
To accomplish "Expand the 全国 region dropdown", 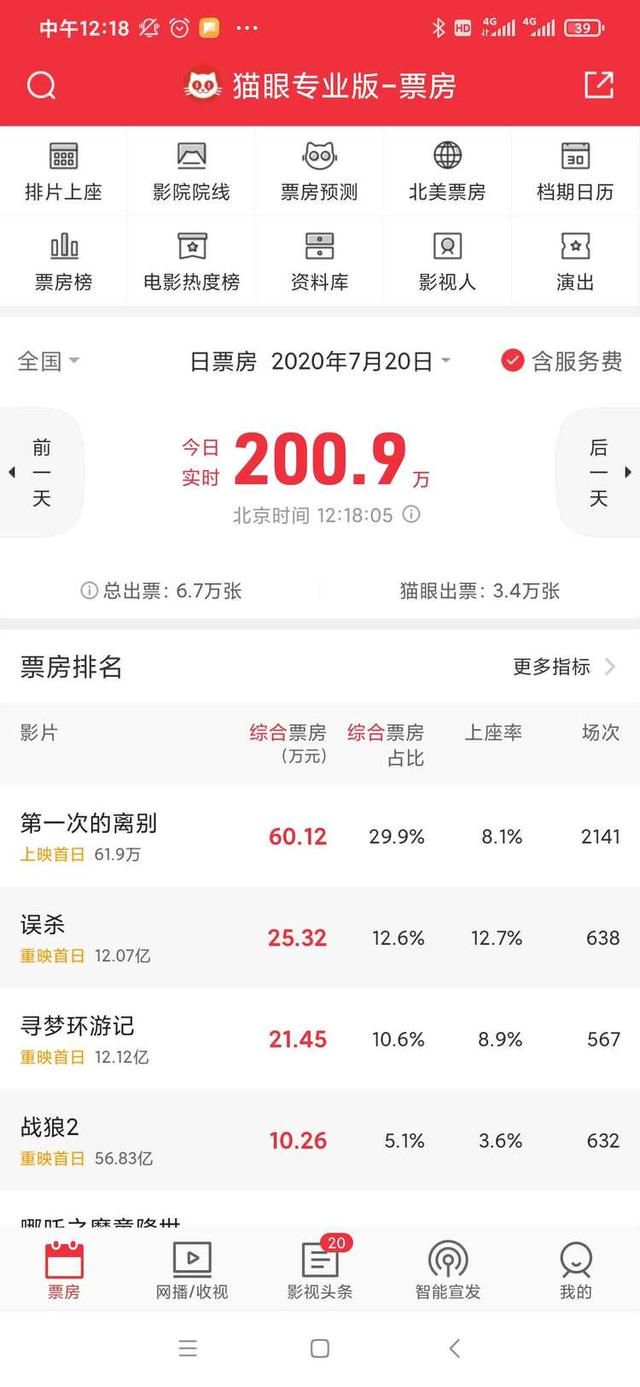I will point(49,361).
